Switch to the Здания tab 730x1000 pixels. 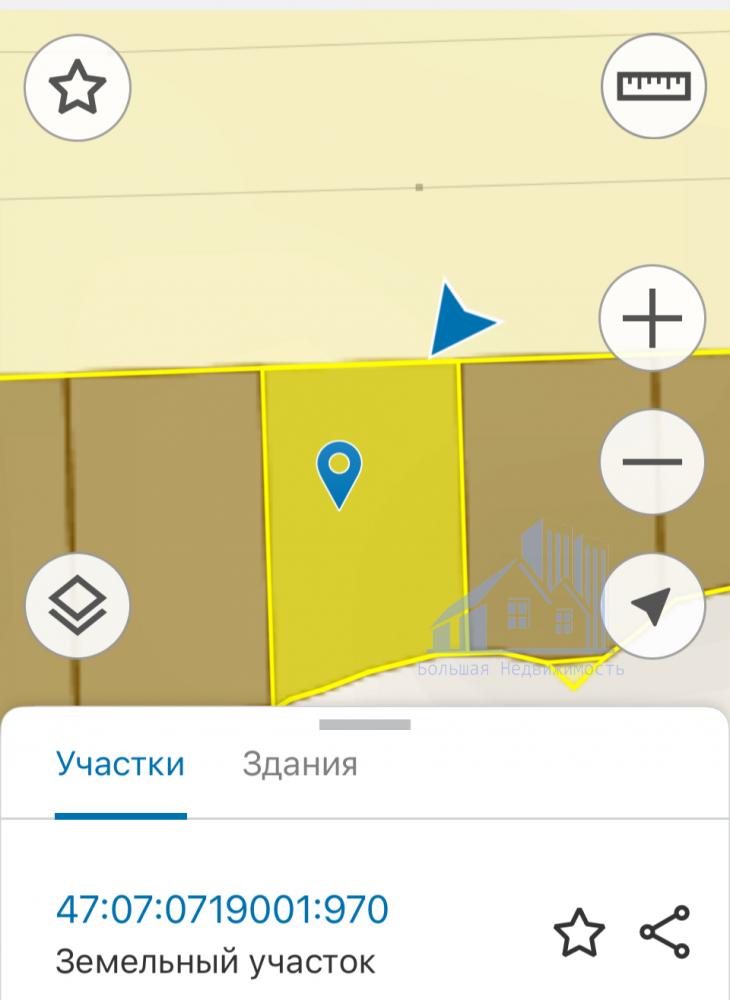click(300, 765)
